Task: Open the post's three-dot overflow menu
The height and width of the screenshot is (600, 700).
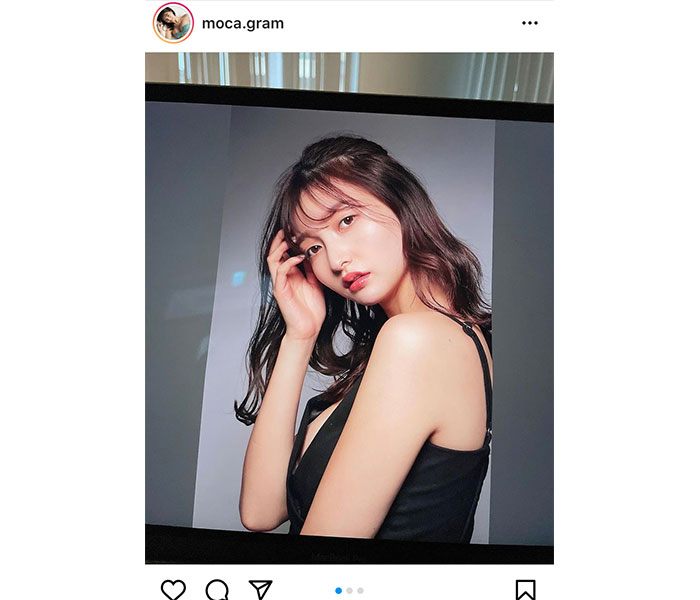Action: 530,23
